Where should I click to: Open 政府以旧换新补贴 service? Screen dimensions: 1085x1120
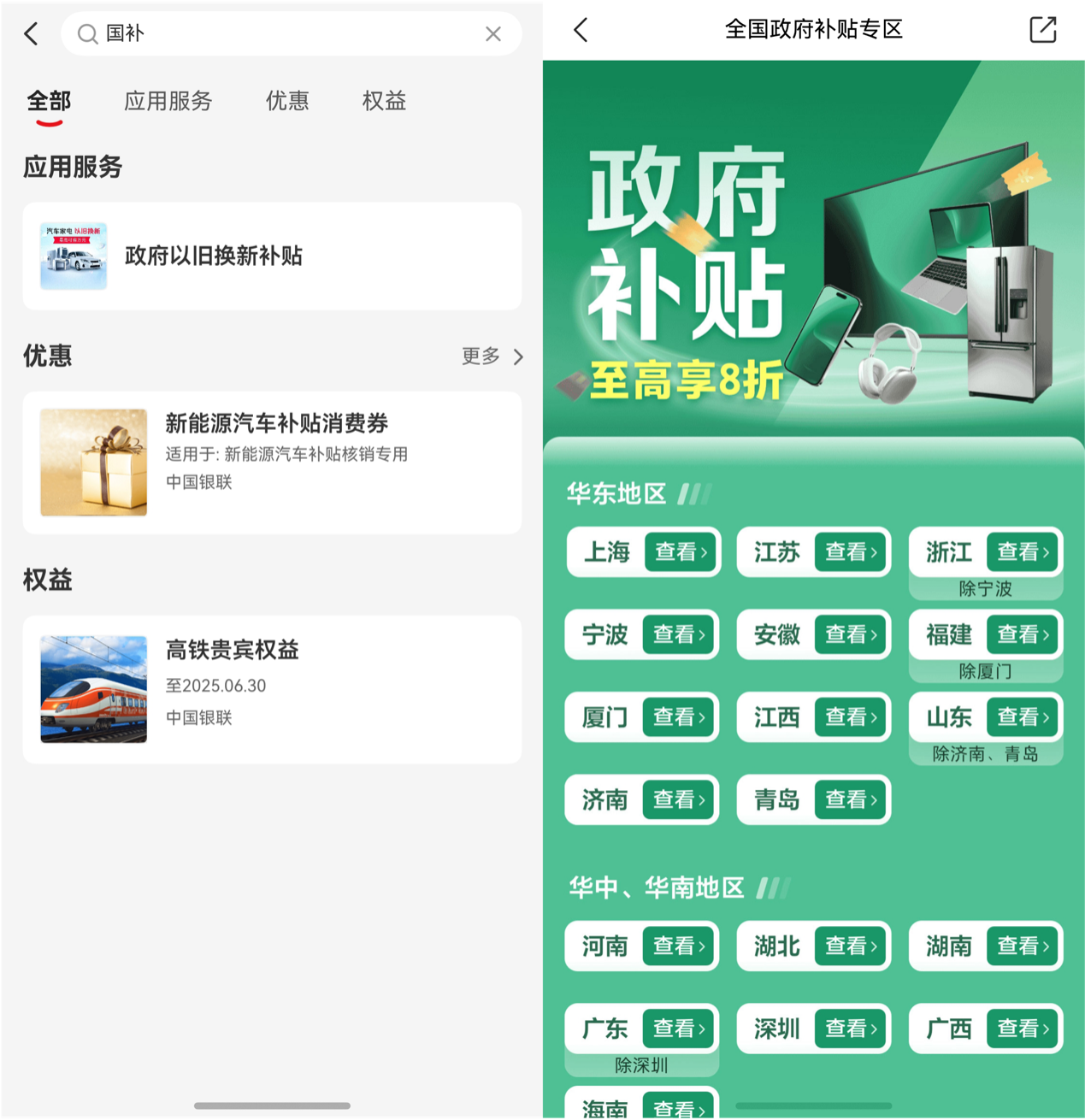tap(272, 256)
